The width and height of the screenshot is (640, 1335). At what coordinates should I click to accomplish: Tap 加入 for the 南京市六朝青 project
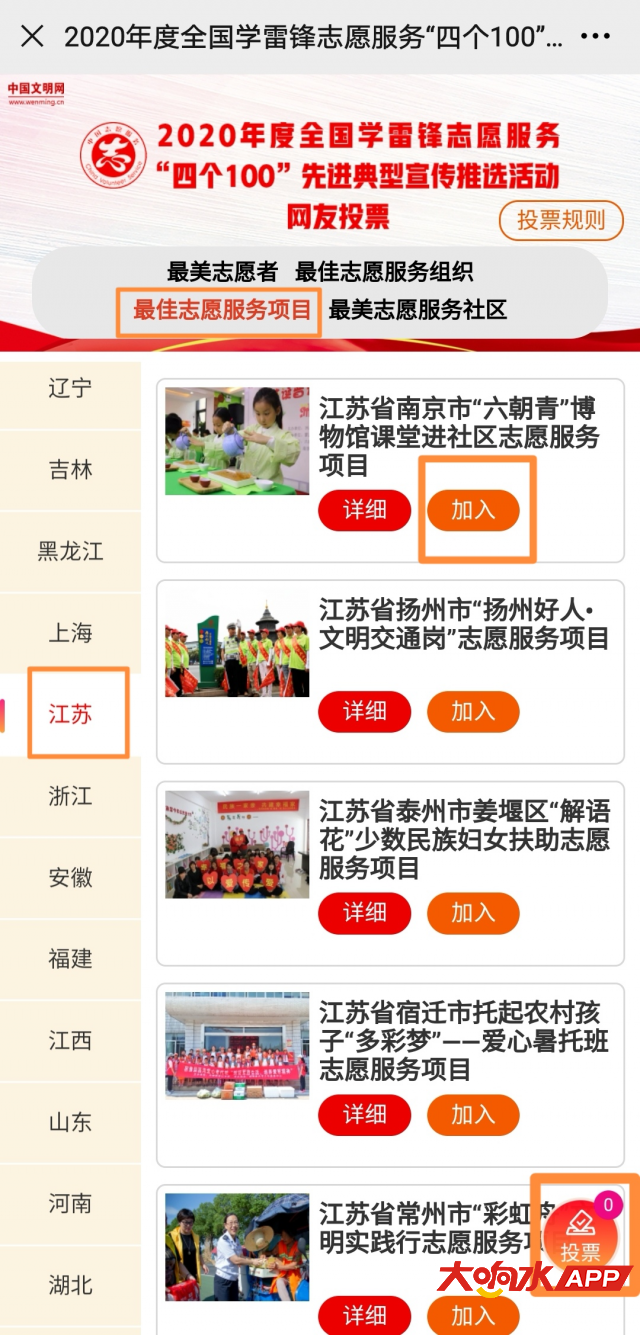(473, 510)
